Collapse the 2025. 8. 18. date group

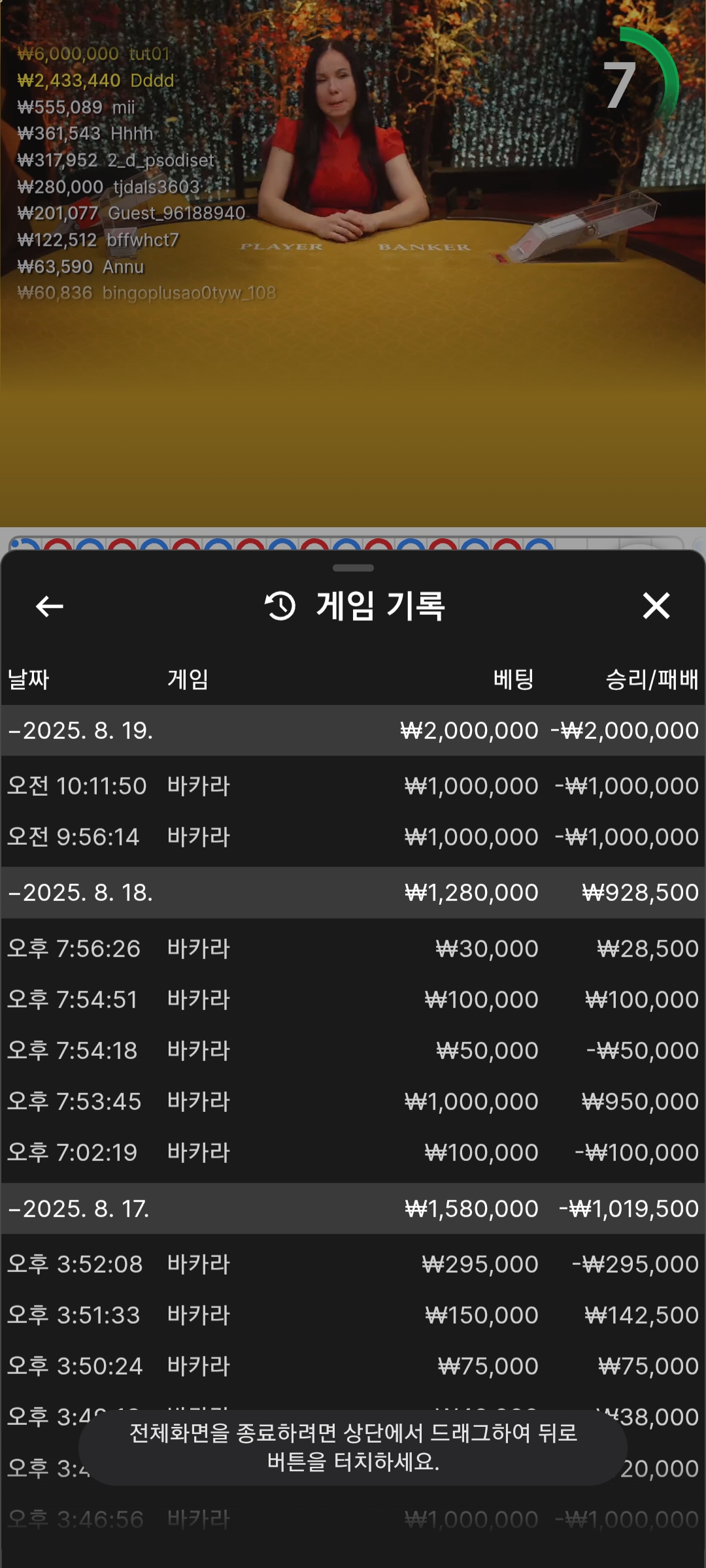pos(353,892)
